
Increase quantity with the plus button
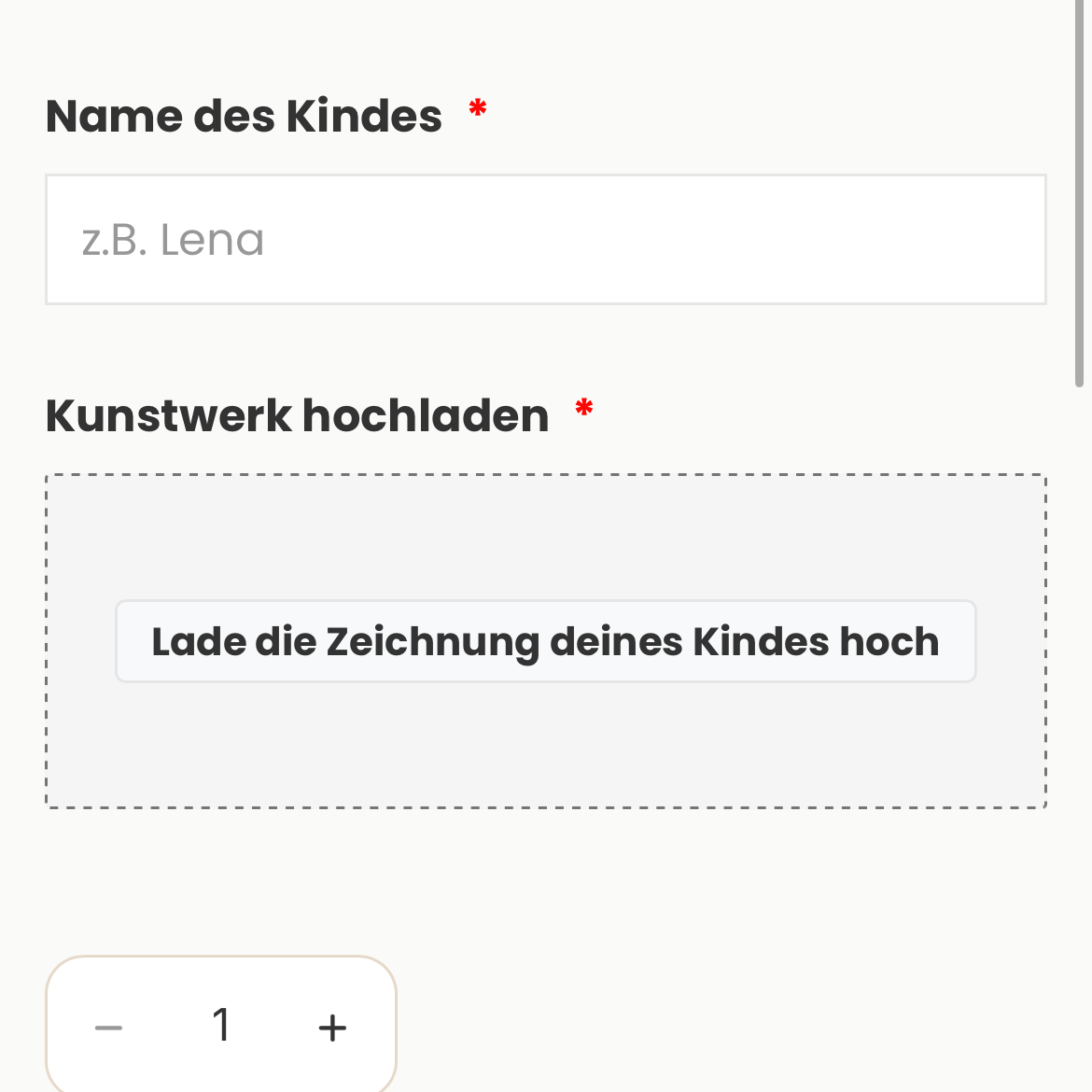click(332, 1028)
